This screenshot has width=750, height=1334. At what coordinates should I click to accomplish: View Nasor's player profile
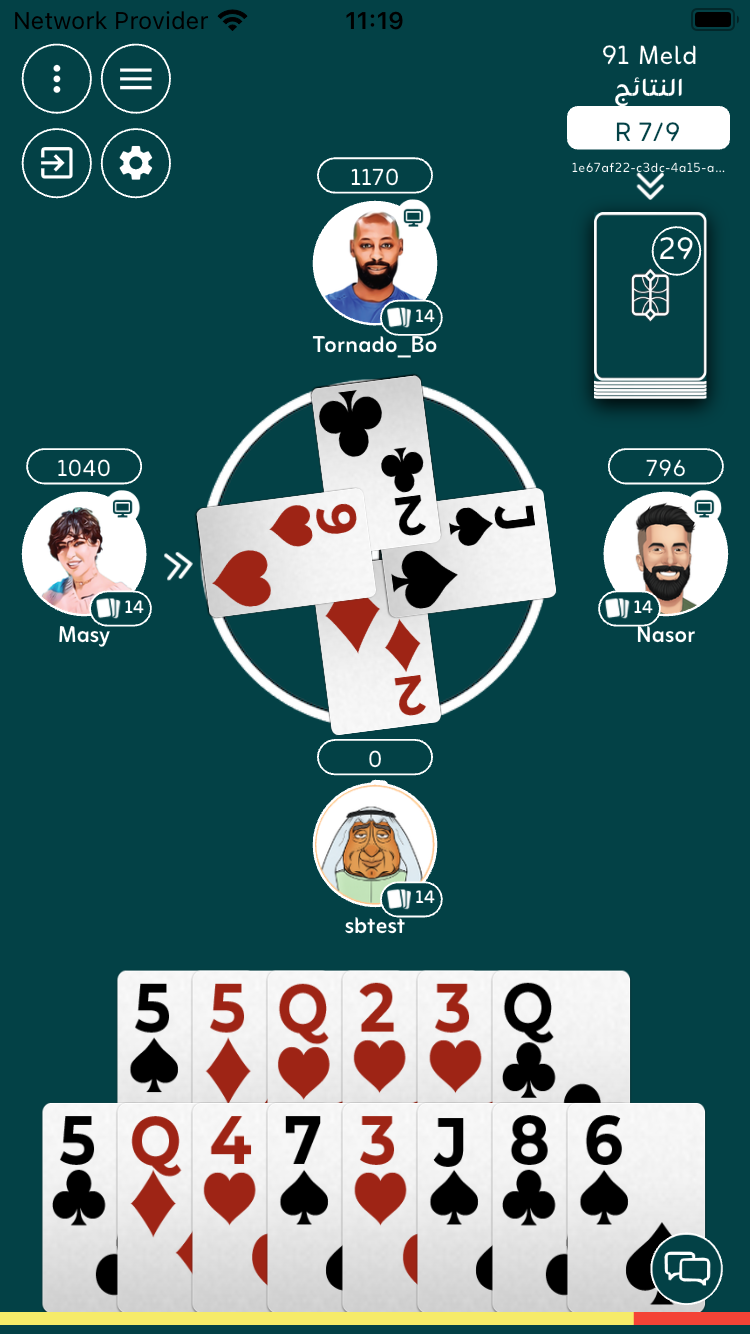click(665, 553)
